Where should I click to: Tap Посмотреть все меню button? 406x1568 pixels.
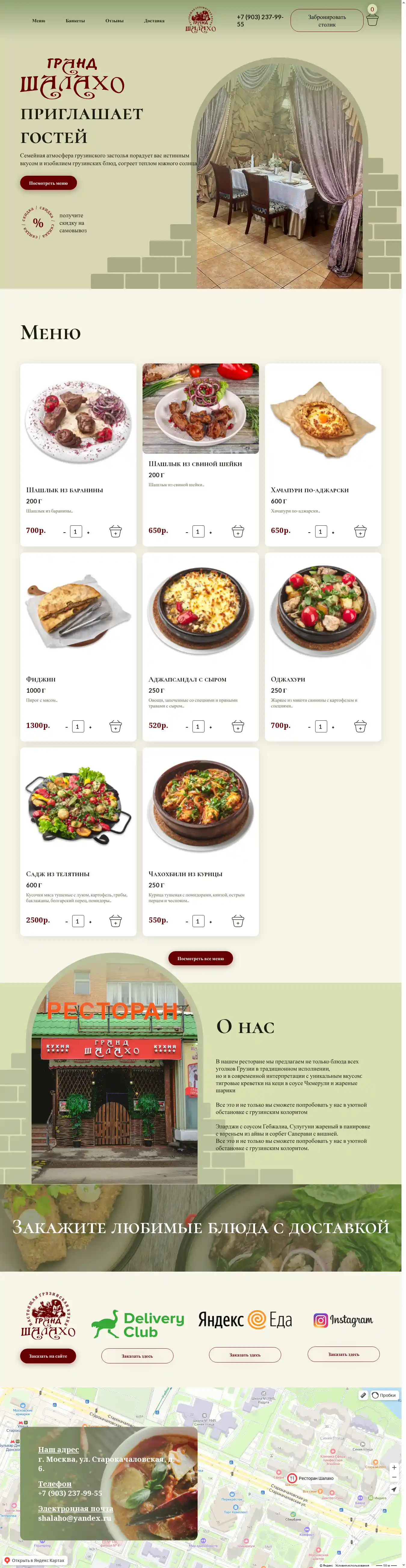click(200, 958)
